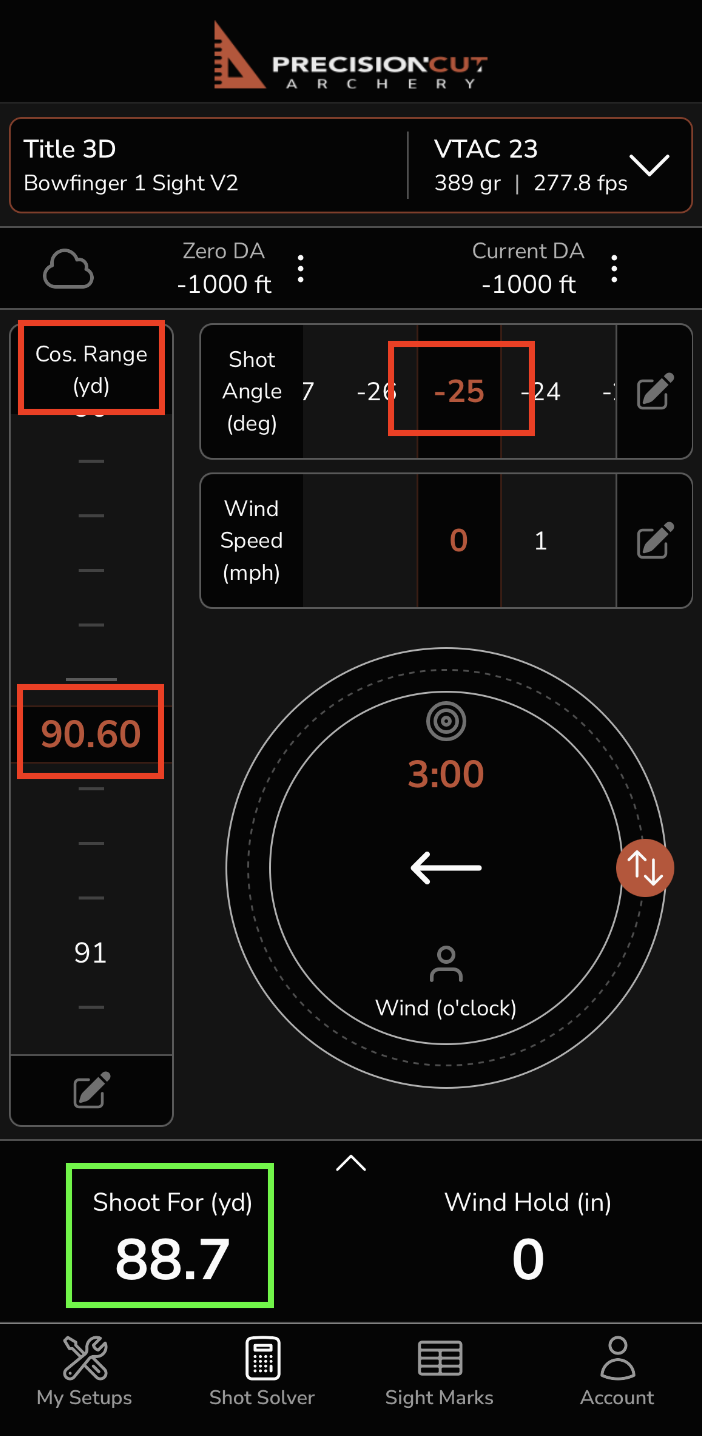Open the Zero DA options menu
The width and height of the screenshot is (702, 1436).
(x=301, y=268)
